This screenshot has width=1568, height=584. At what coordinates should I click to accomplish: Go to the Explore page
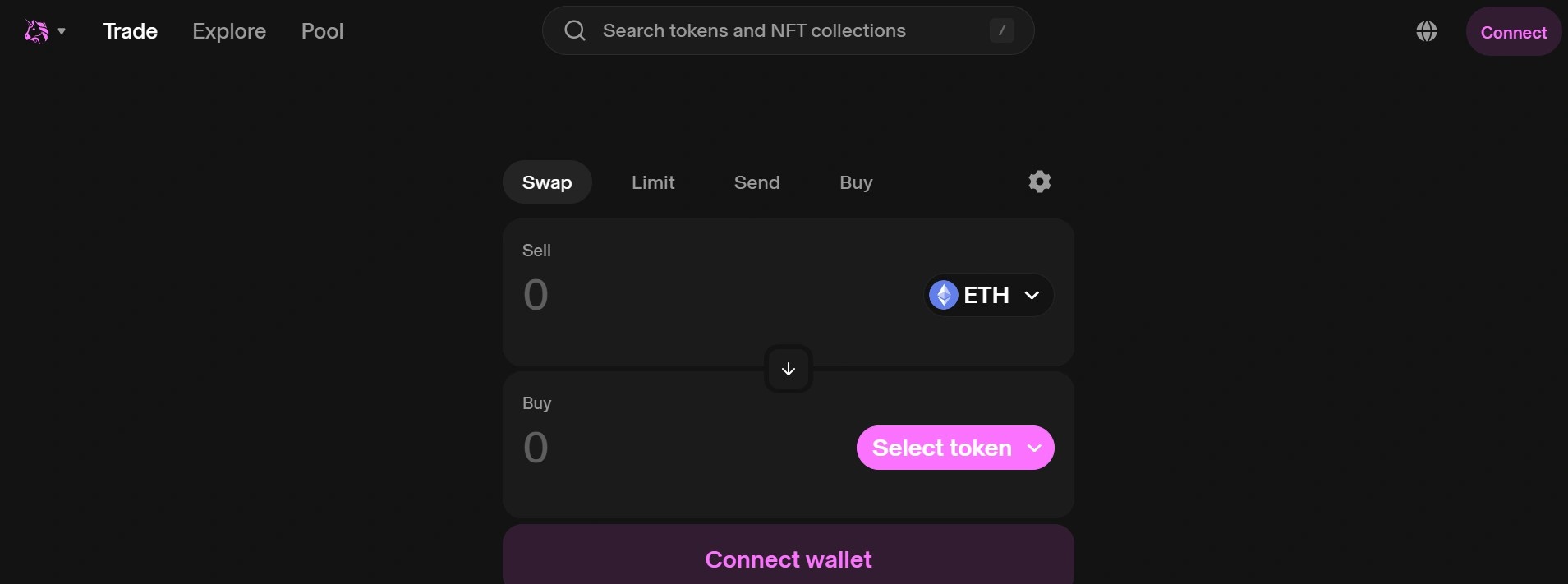229,31
